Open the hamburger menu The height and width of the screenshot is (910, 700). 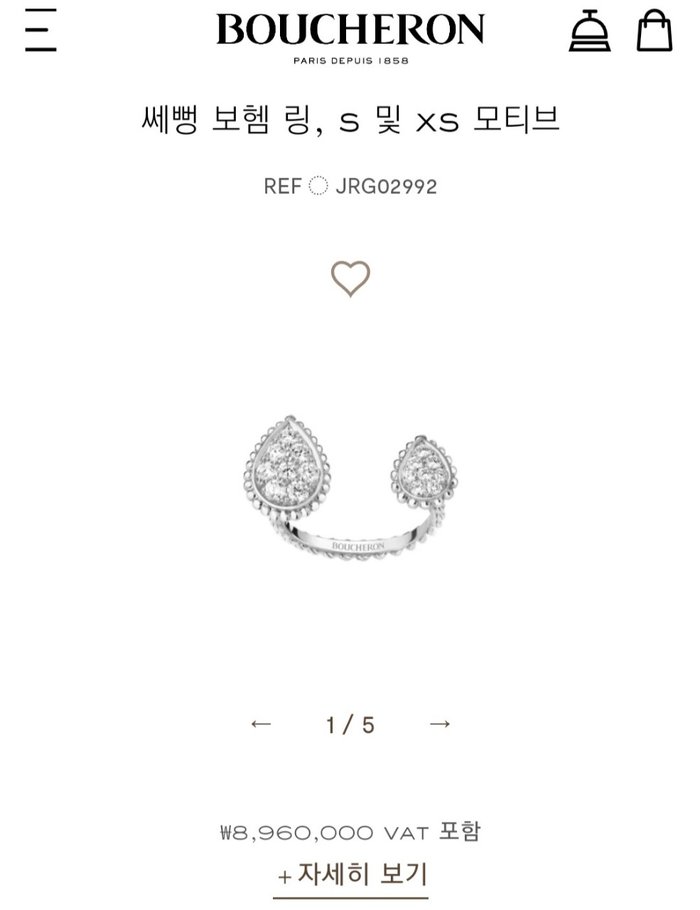point(40,31)
